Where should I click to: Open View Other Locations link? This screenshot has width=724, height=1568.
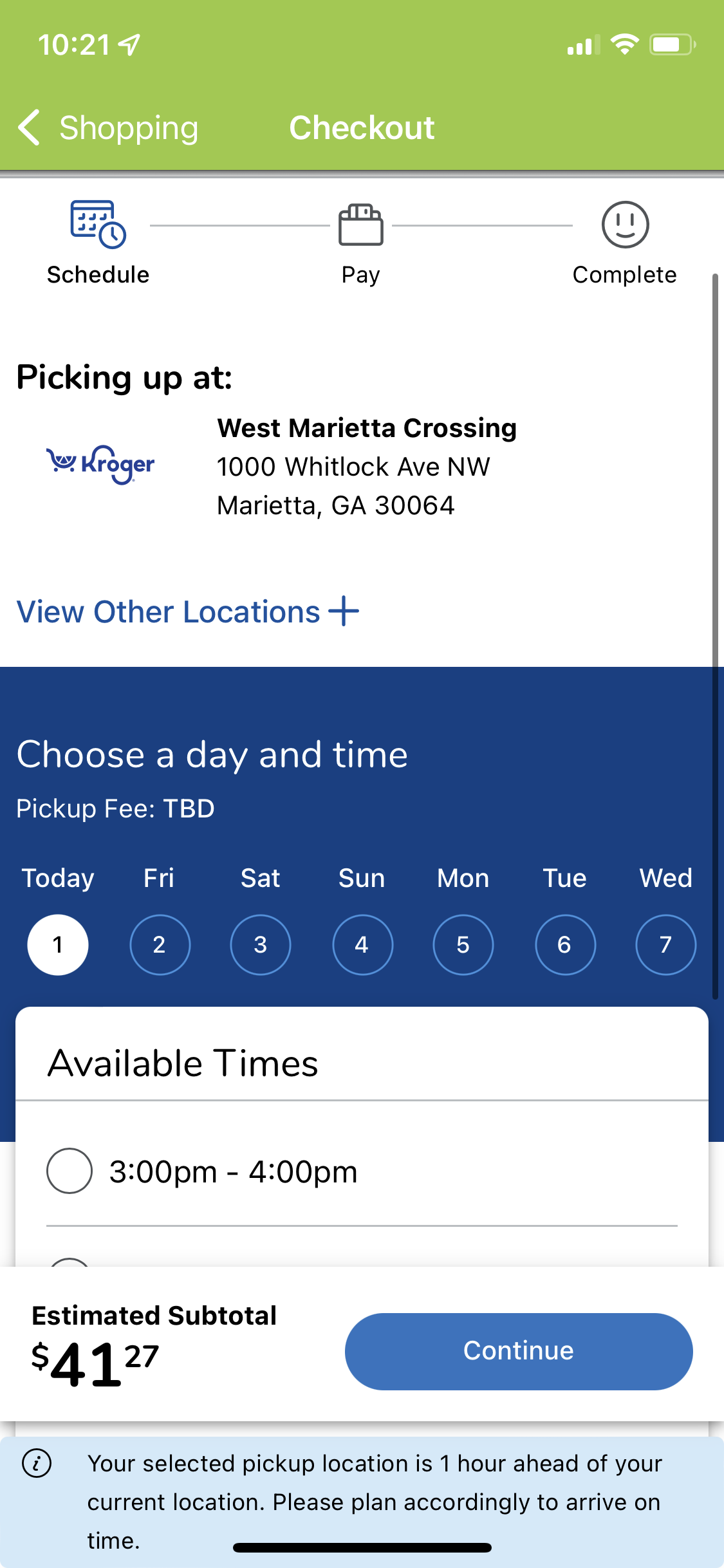click(x=188, y=611)
